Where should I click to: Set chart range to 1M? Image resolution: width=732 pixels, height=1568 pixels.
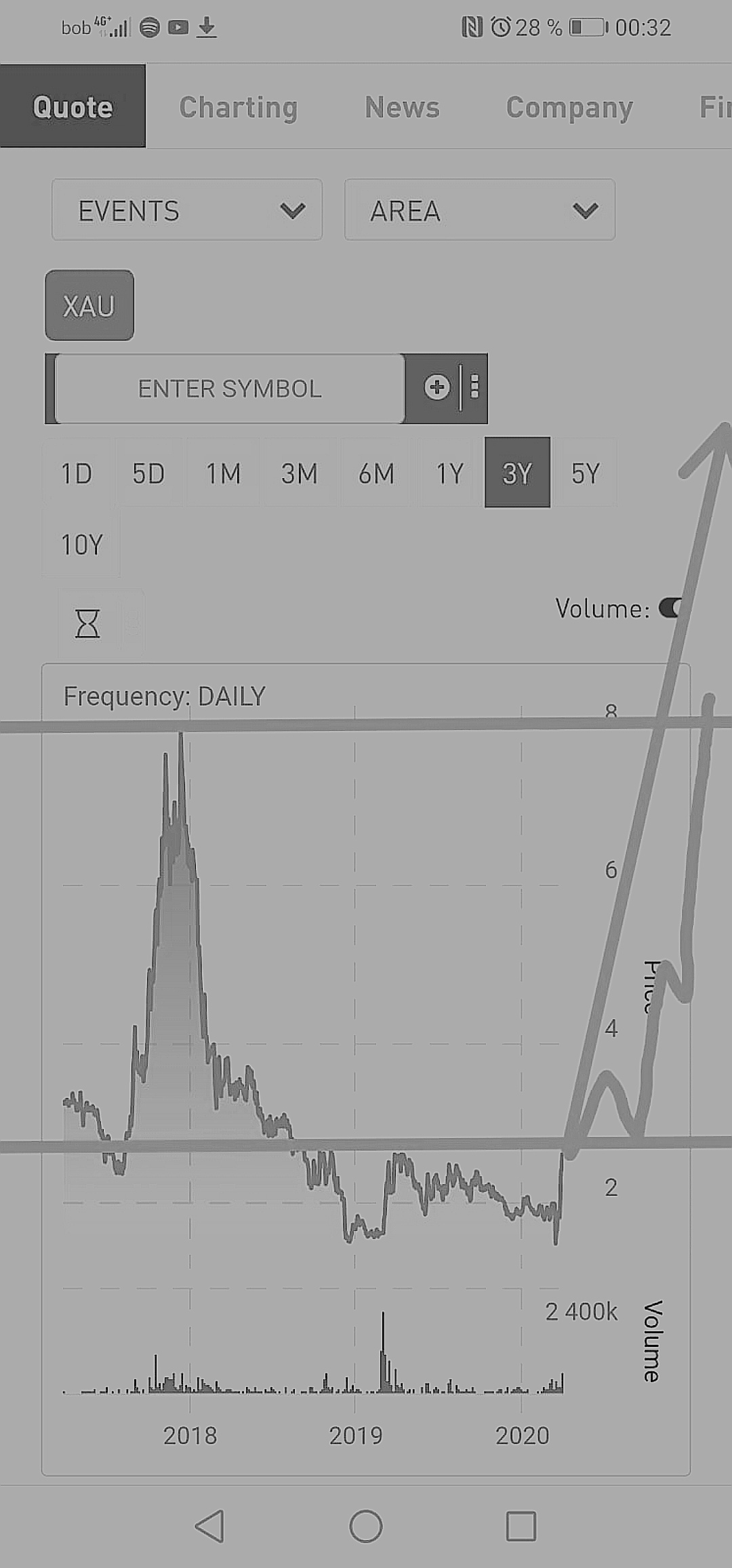tap(223, 473)
